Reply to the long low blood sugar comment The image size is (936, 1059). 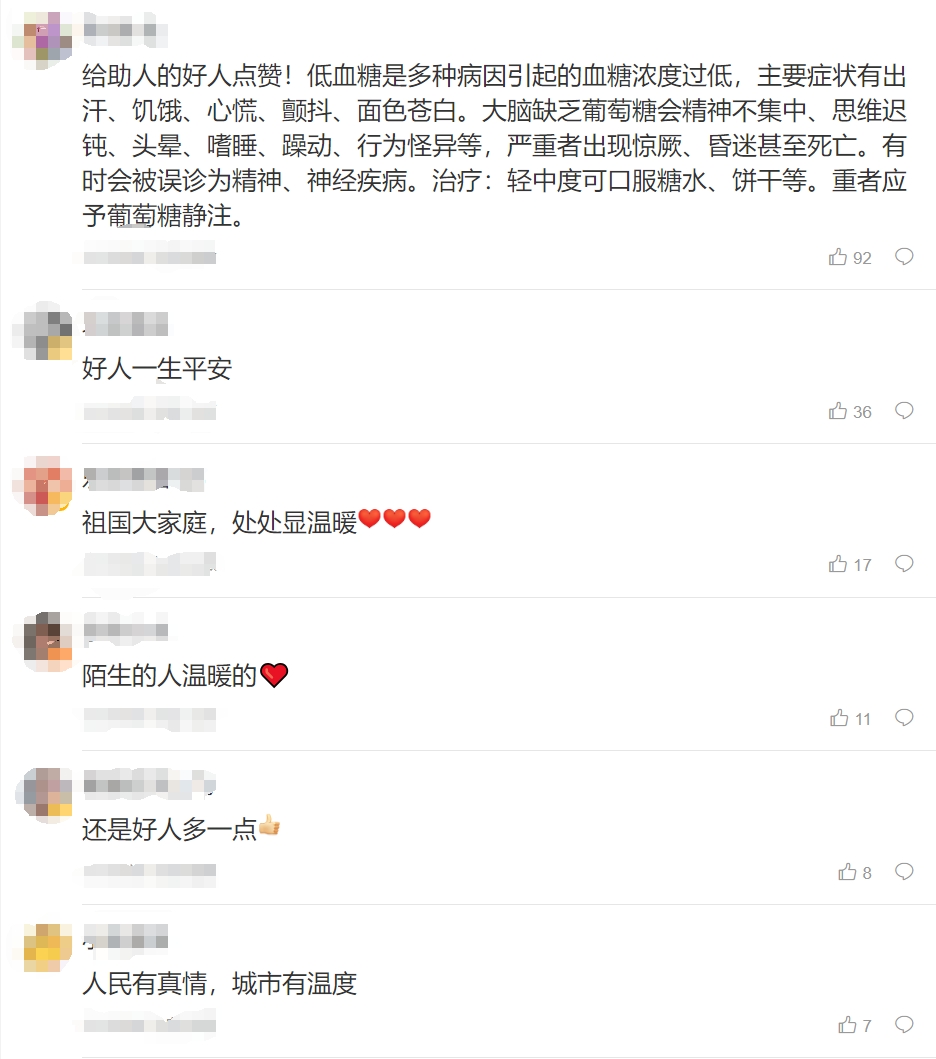pyautogui.click(x=904, y=257)
